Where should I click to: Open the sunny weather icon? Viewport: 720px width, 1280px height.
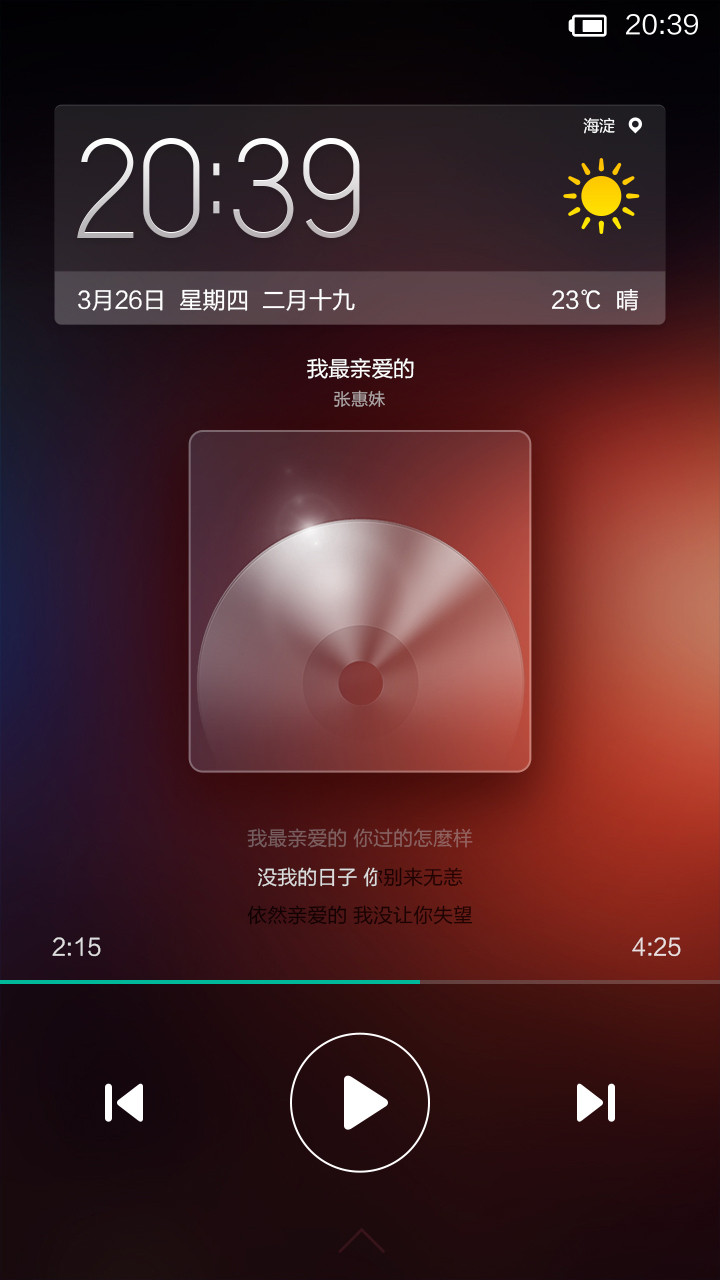(601, 196)
